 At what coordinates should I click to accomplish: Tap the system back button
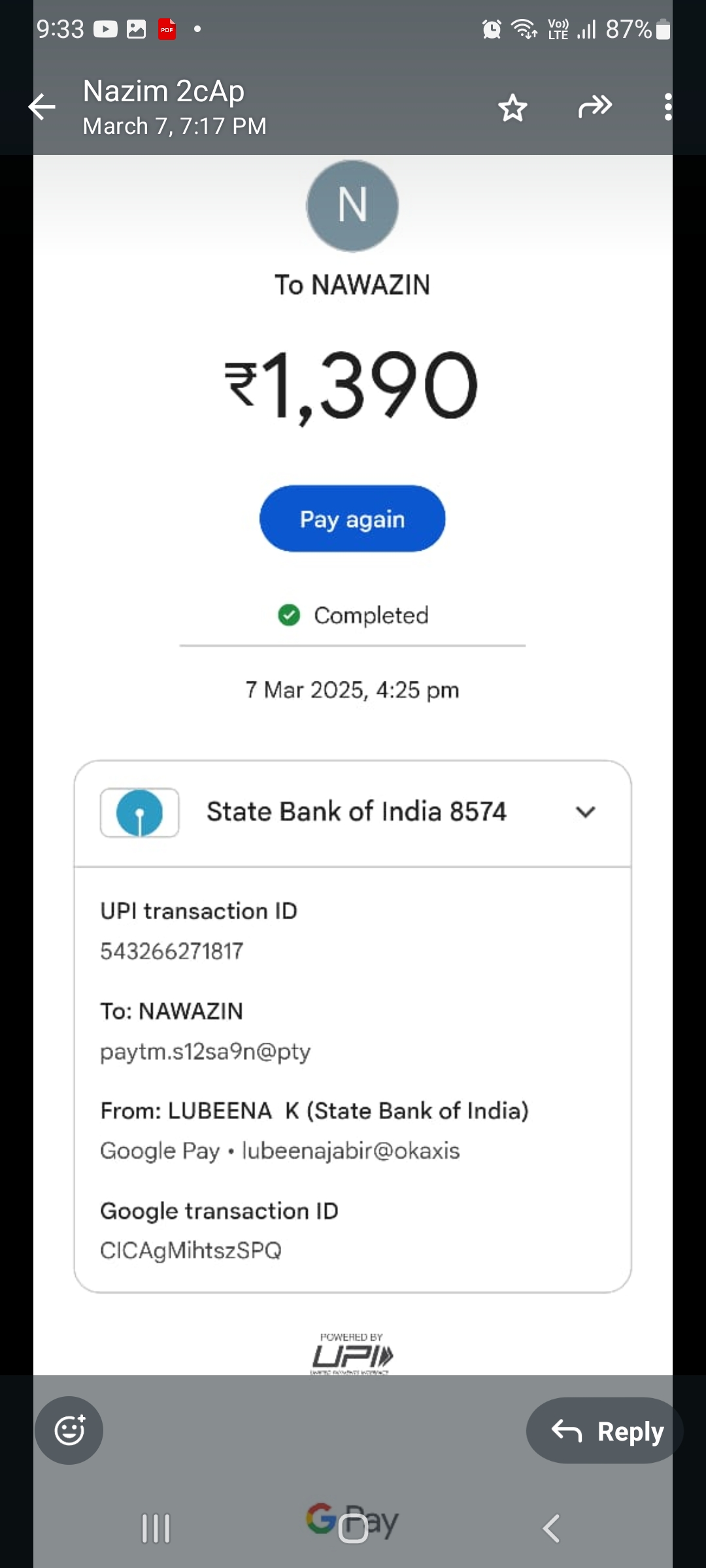click(x=551, y=1529)
